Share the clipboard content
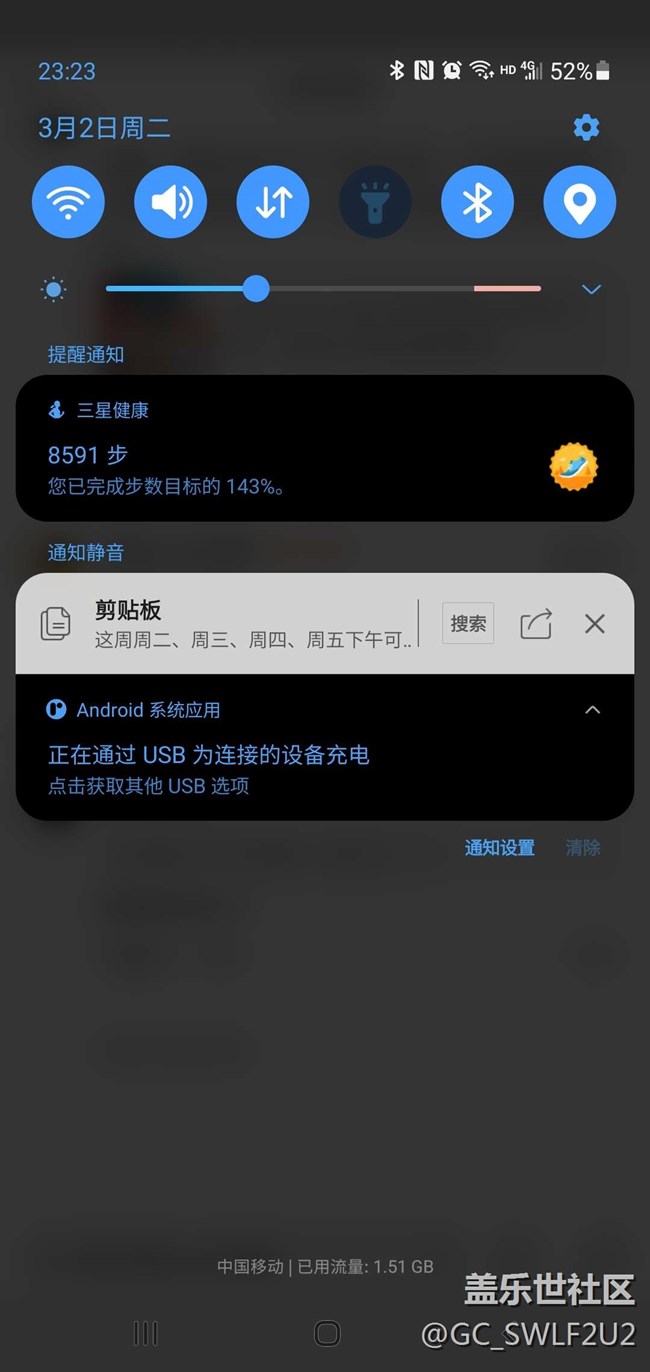 [x=536, y=624]
